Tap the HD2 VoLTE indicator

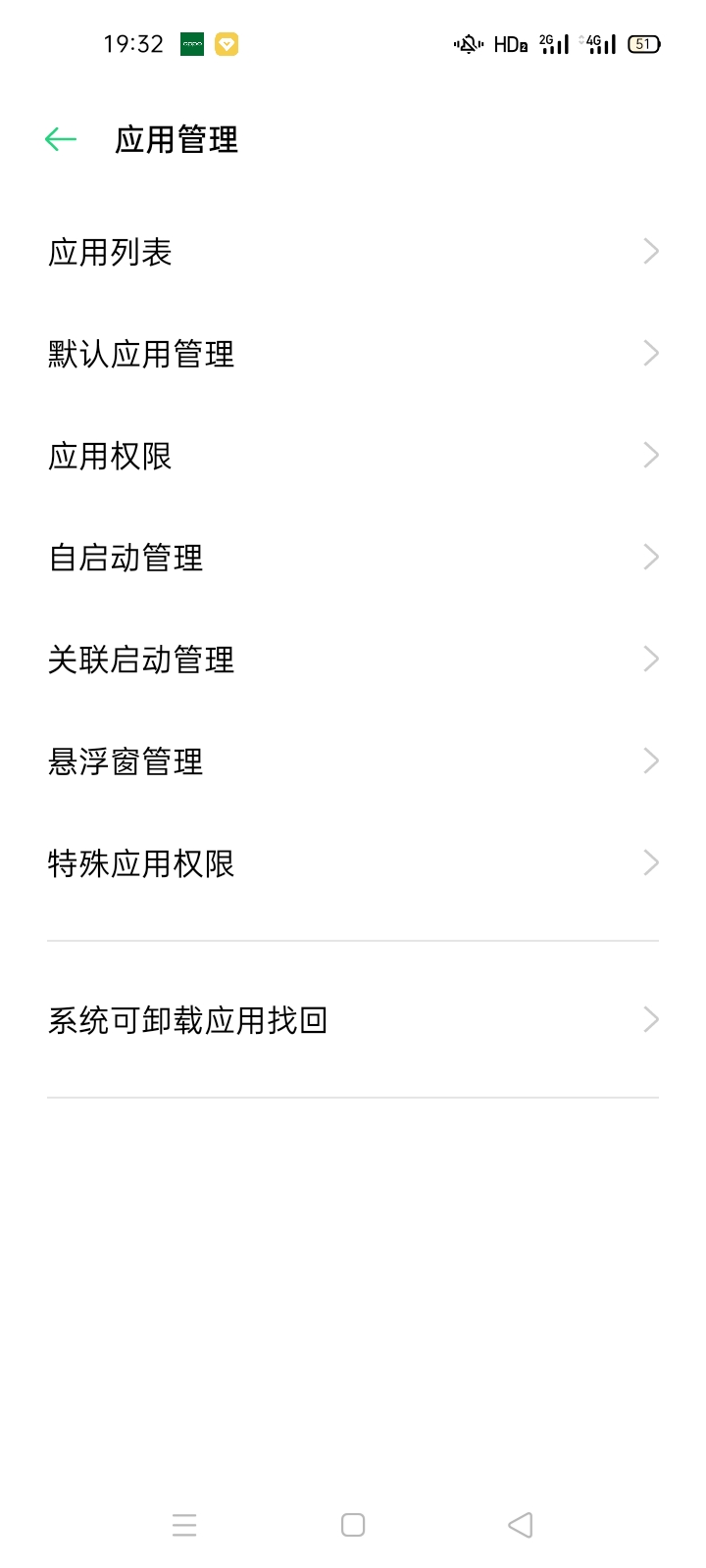(509, 44)
